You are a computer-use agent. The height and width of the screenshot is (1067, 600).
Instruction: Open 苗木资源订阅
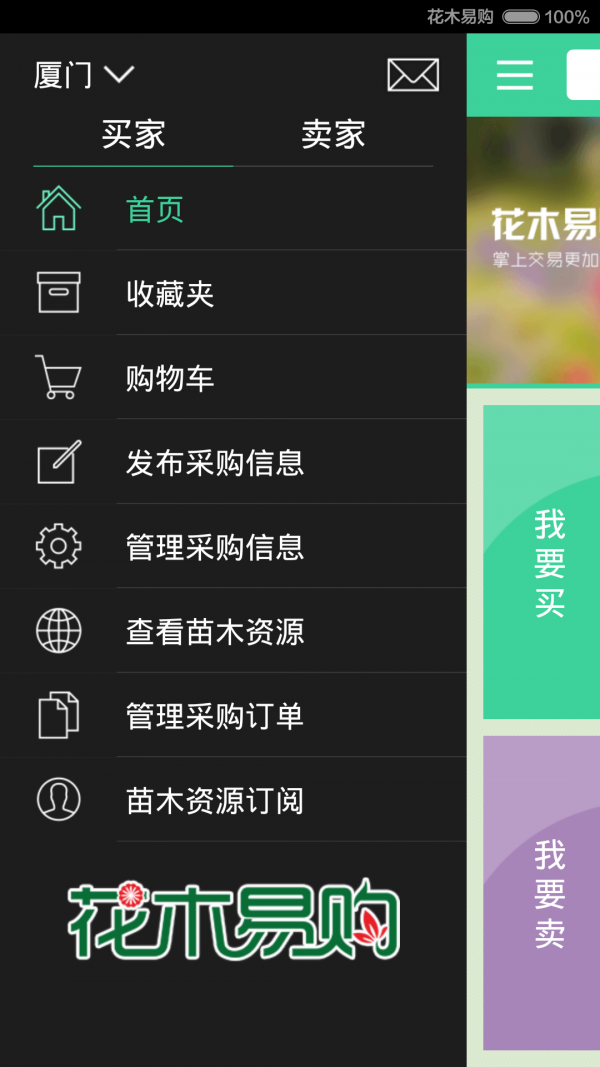pos(214,800)
